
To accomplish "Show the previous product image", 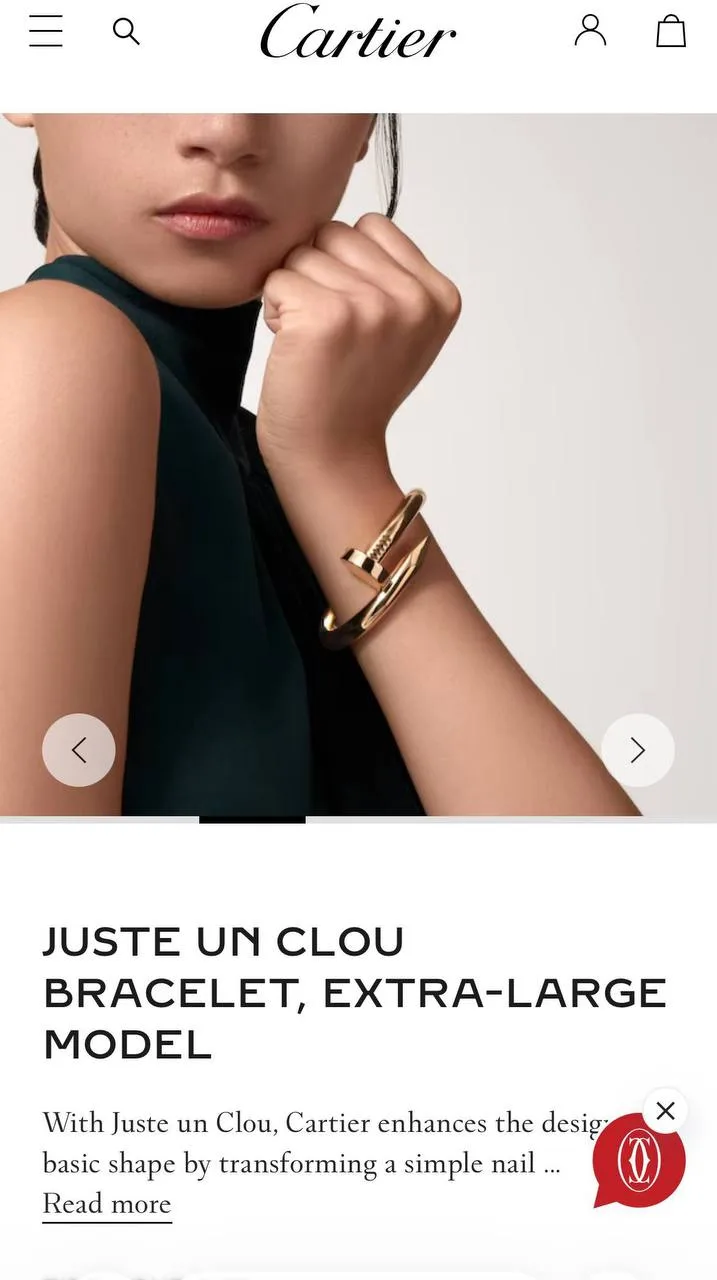I will [79, 750].
